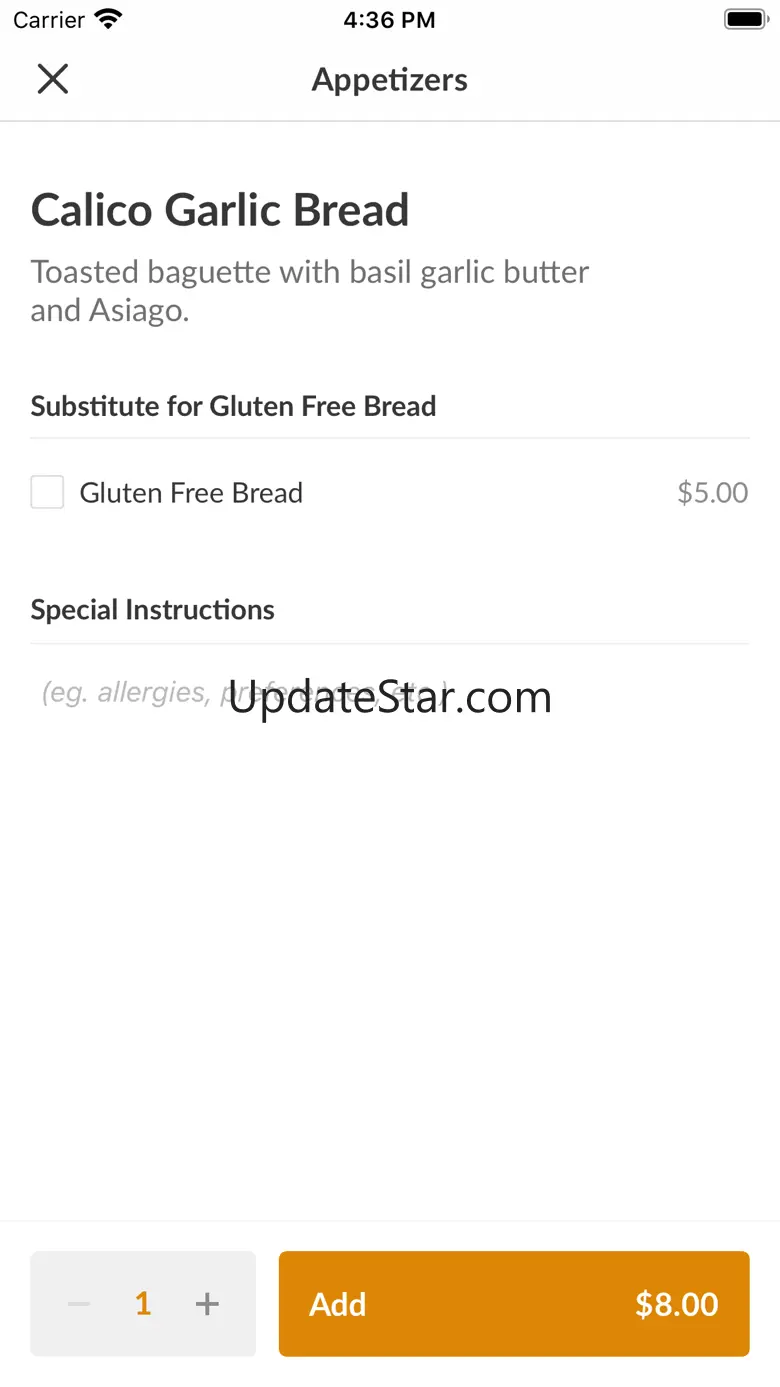Add the item for $8.00
Image resolution: width=780 pixels, height=1387 pixels.
point(514,1304)
